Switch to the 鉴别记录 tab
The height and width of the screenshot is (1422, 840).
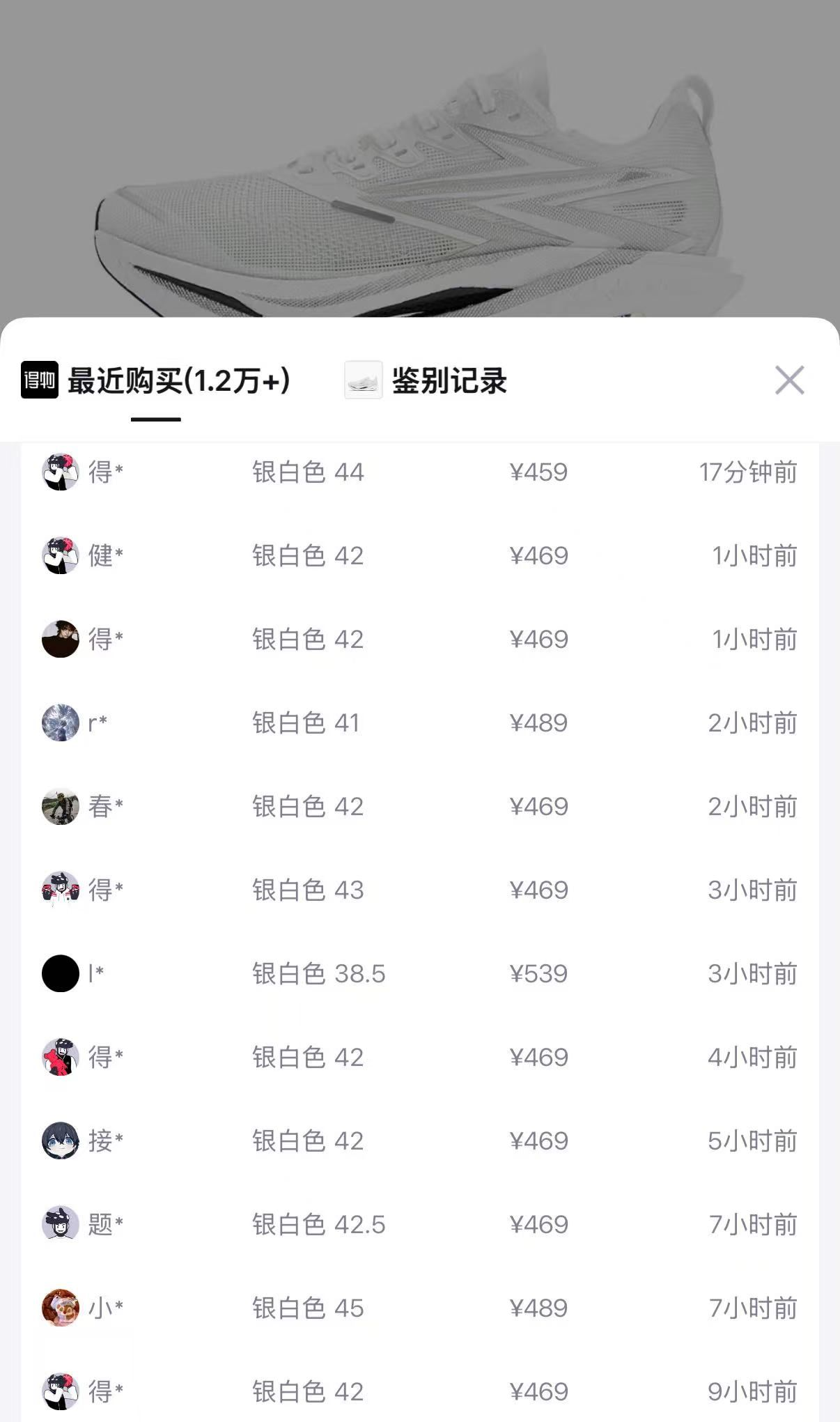click(448, 380)
